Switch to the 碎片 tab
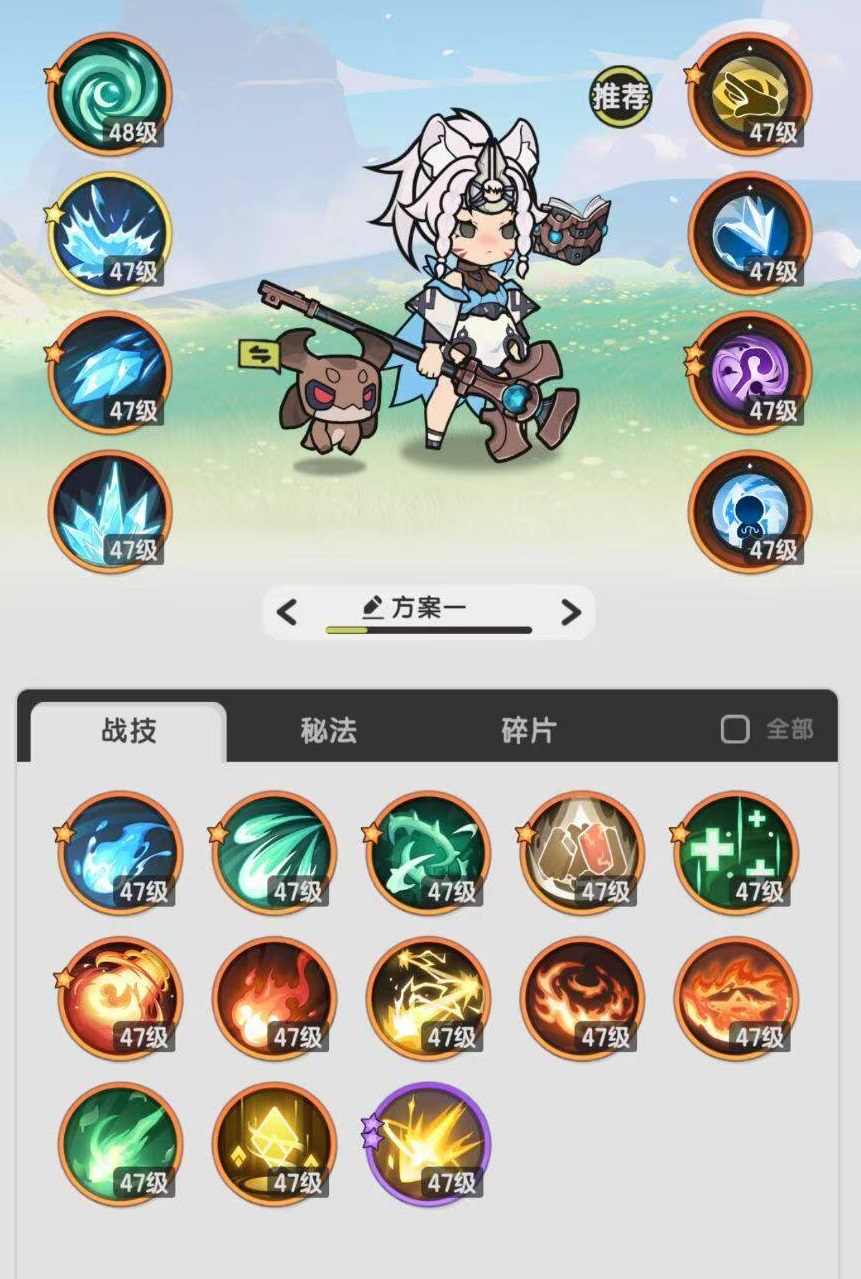861x1279 pixels. pos(527,730)
